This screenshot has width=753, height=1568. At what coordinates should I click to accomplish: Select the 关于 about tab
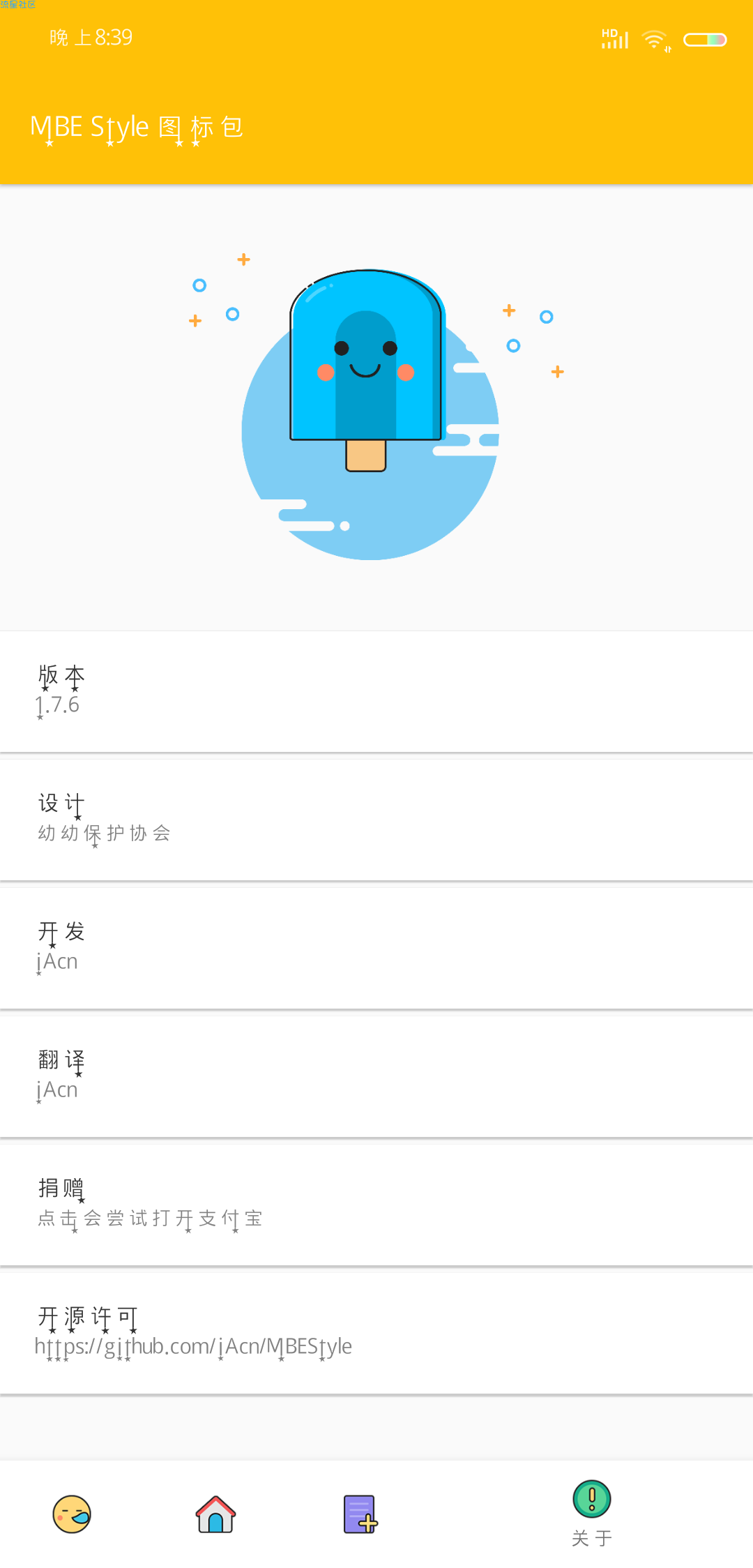592,1514
